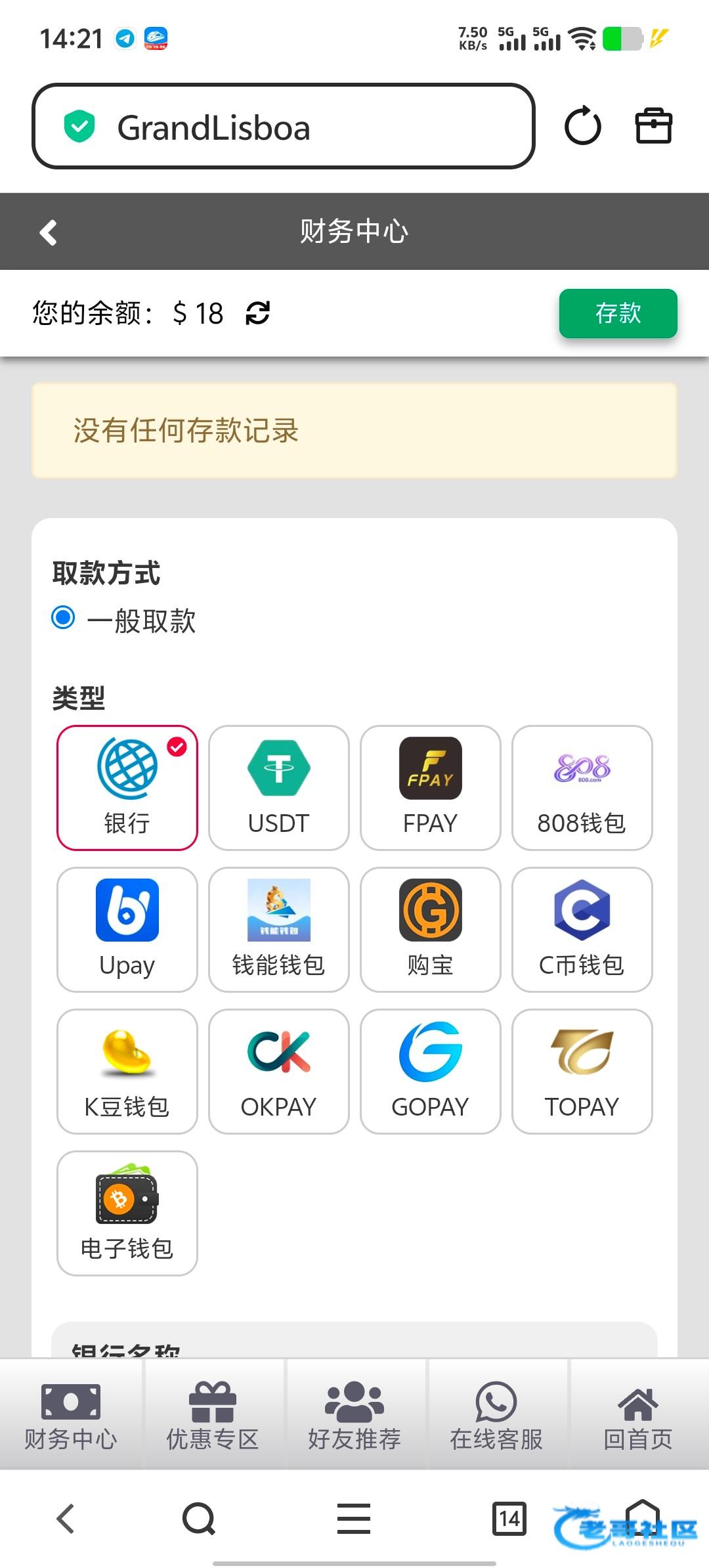
Task: Reload the page with the browser refresh icon
Action: click(x=582, y=126)
